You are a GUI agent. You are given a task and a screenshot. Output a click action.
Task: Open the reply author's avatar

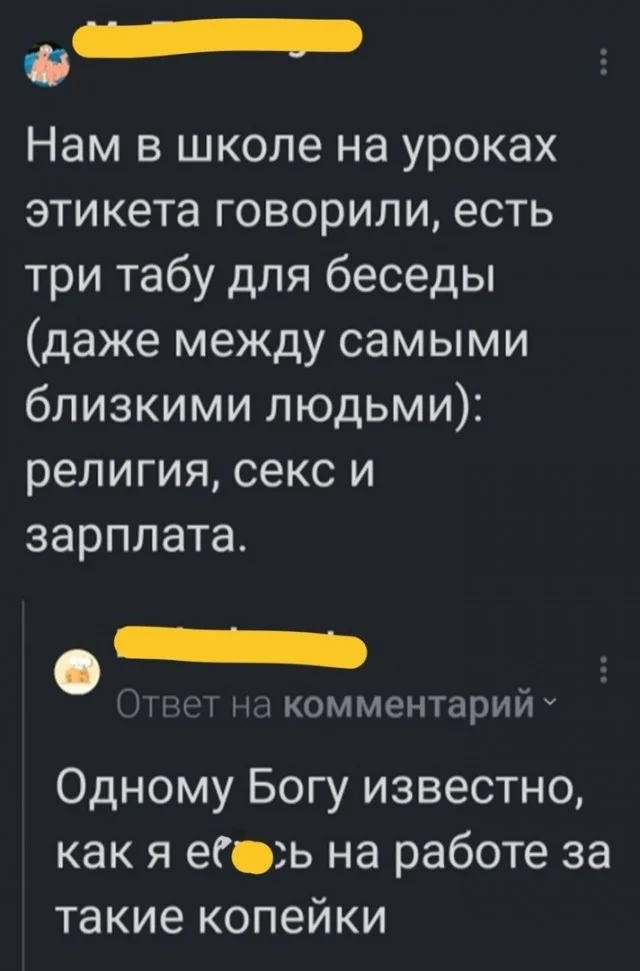coord(74,673)
